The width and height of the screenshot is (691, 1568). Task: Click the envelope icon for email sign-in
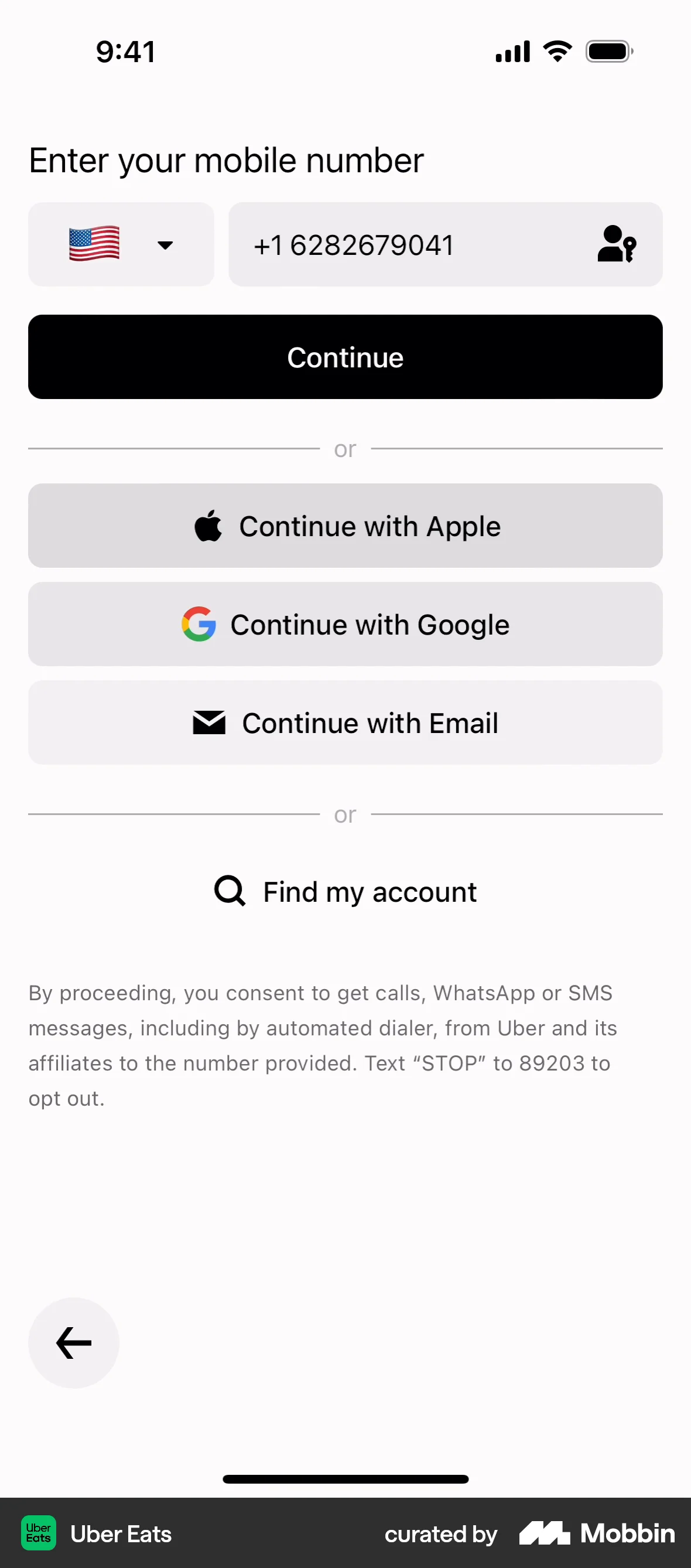click(x=209, y=723)
